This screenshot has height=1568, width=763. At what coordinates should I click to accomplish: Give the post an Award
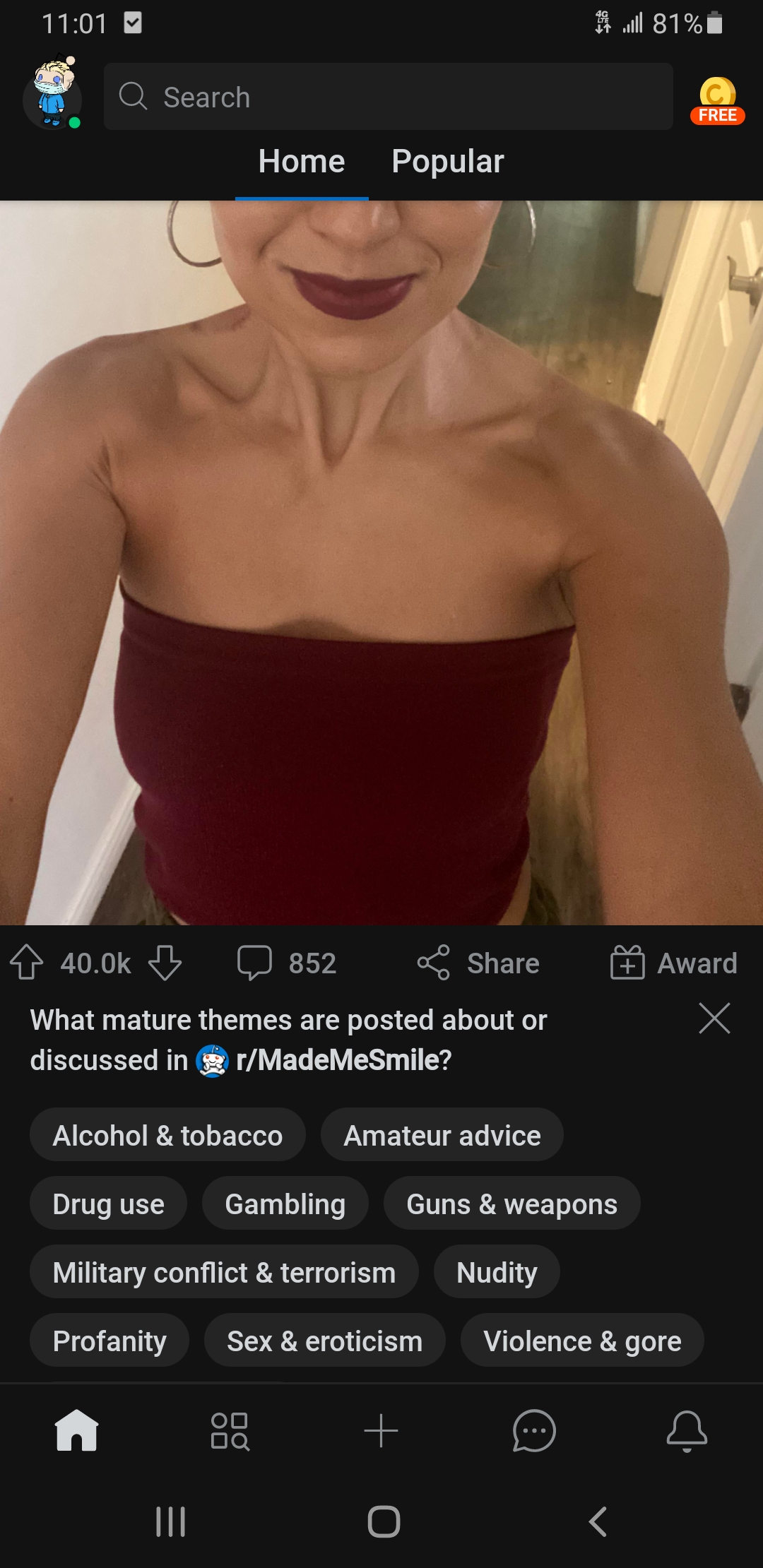point(674,963)
